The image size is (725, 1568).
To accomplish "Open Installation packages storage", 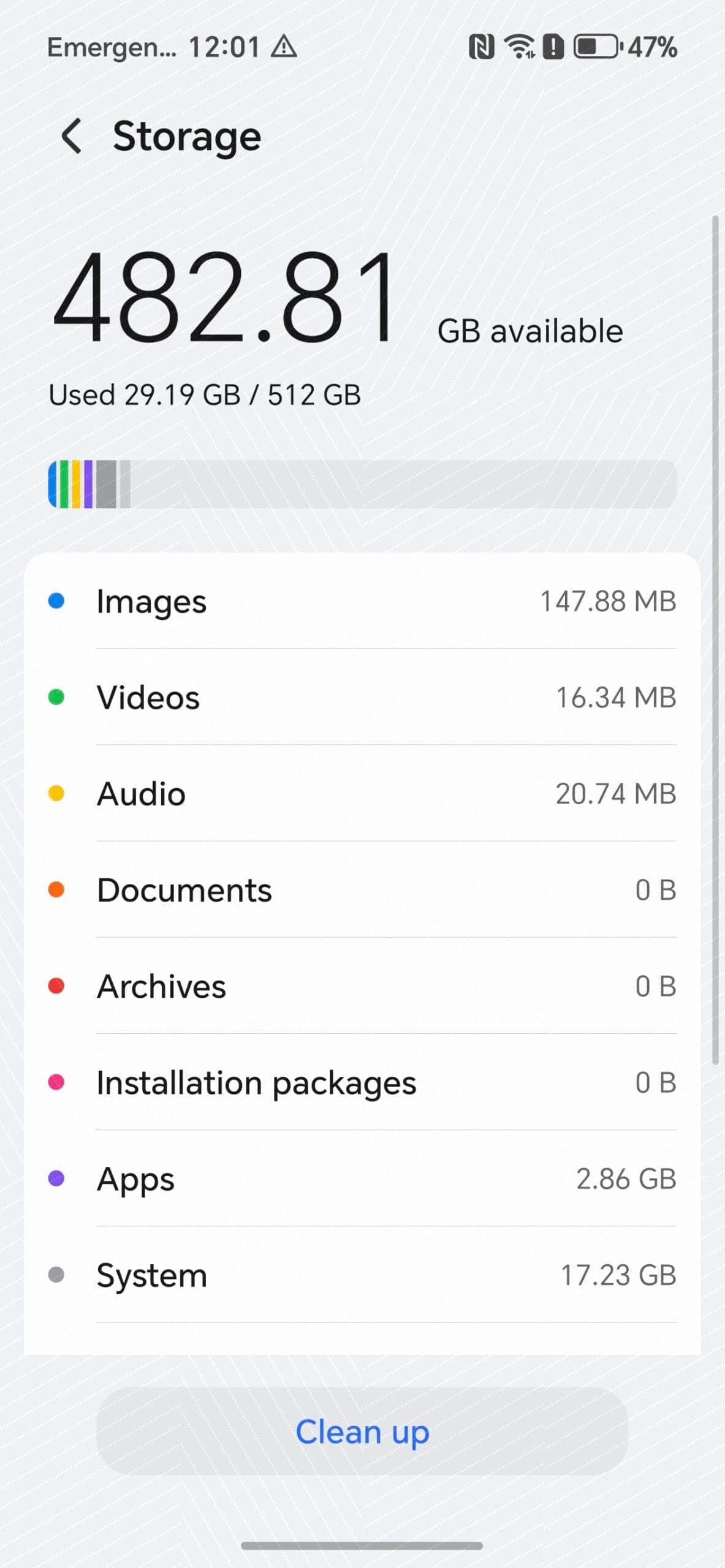I will click(x=362, y=1082).
